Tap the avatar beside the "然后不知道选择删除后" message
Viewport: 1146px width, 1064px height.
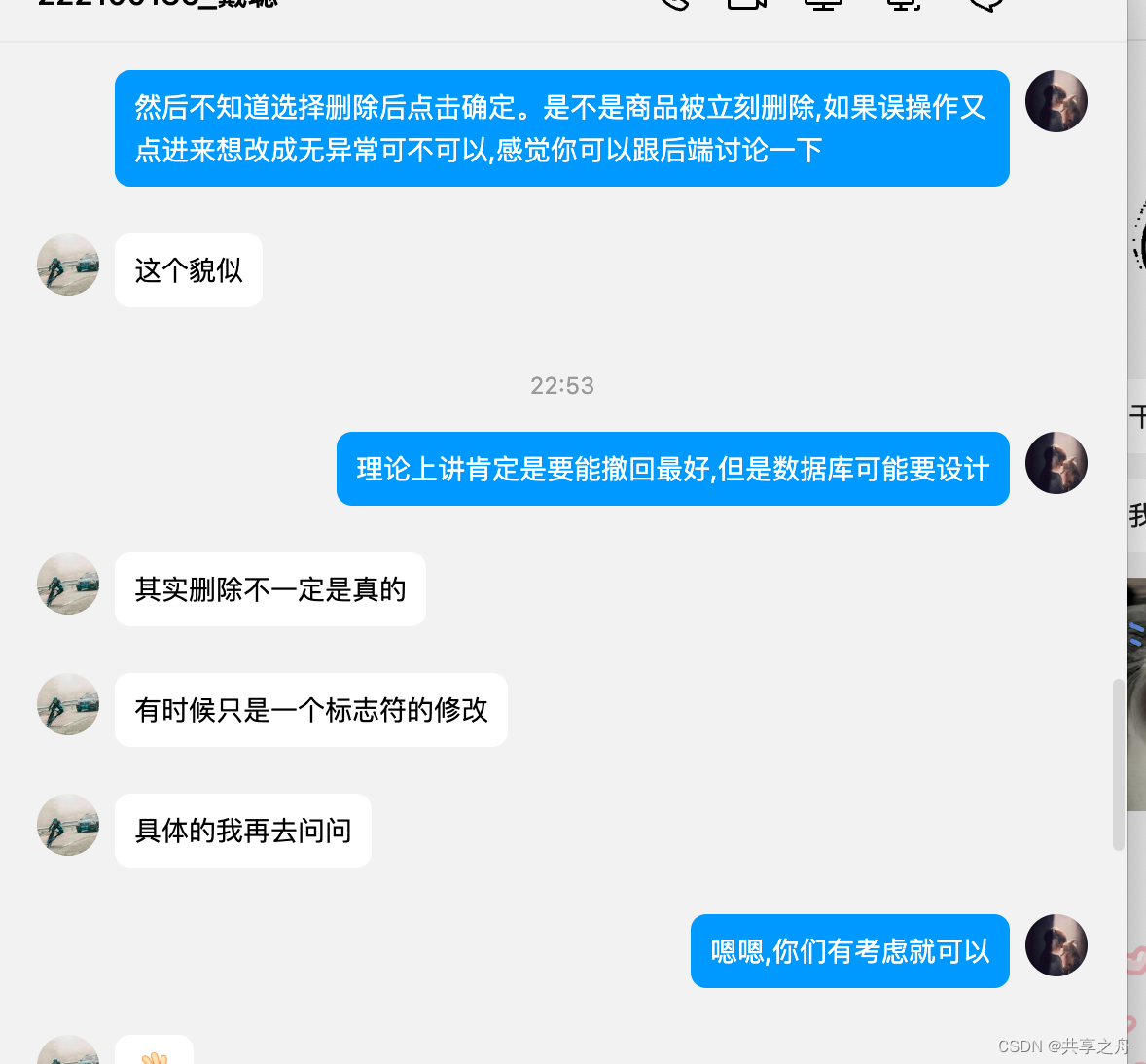[1056, 101]
